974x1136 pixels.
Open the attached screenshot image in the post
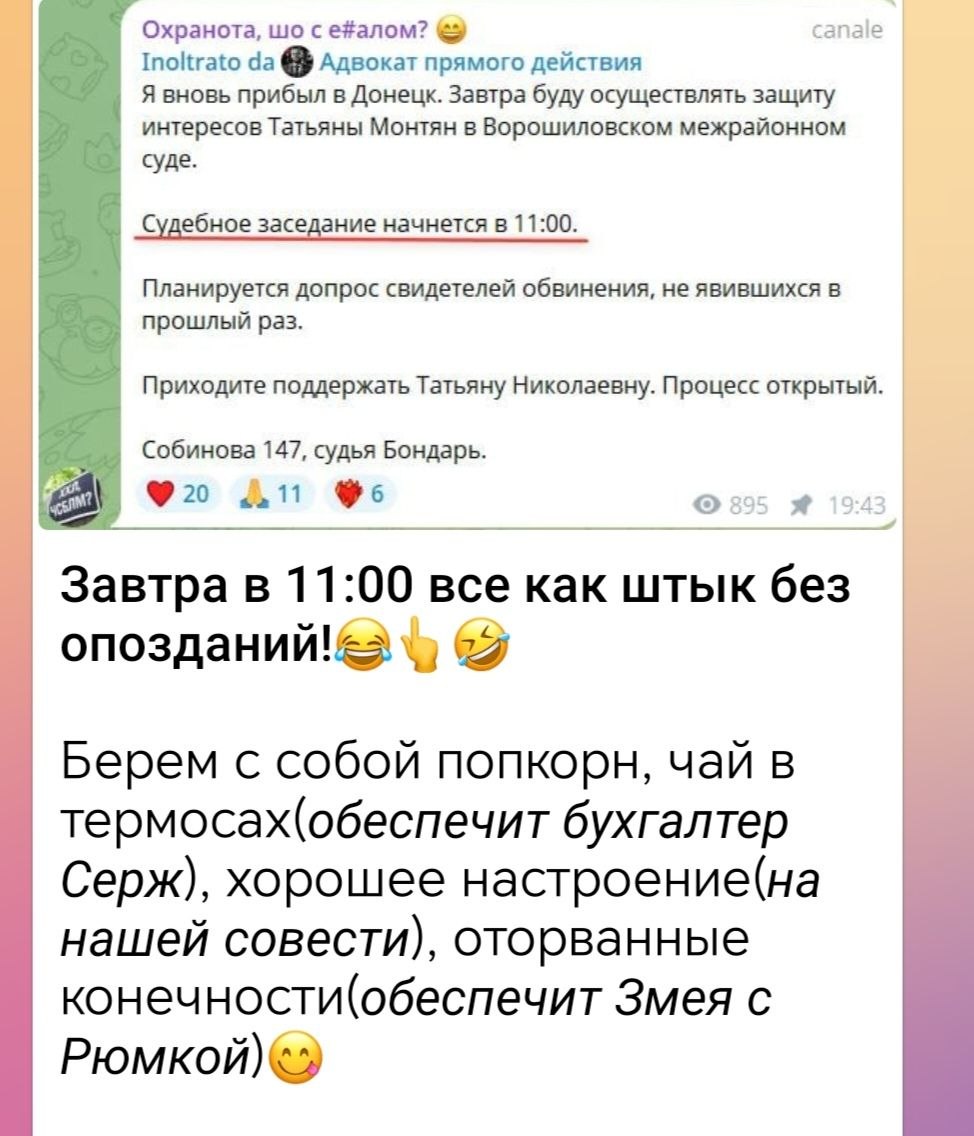tap(467, 264)
